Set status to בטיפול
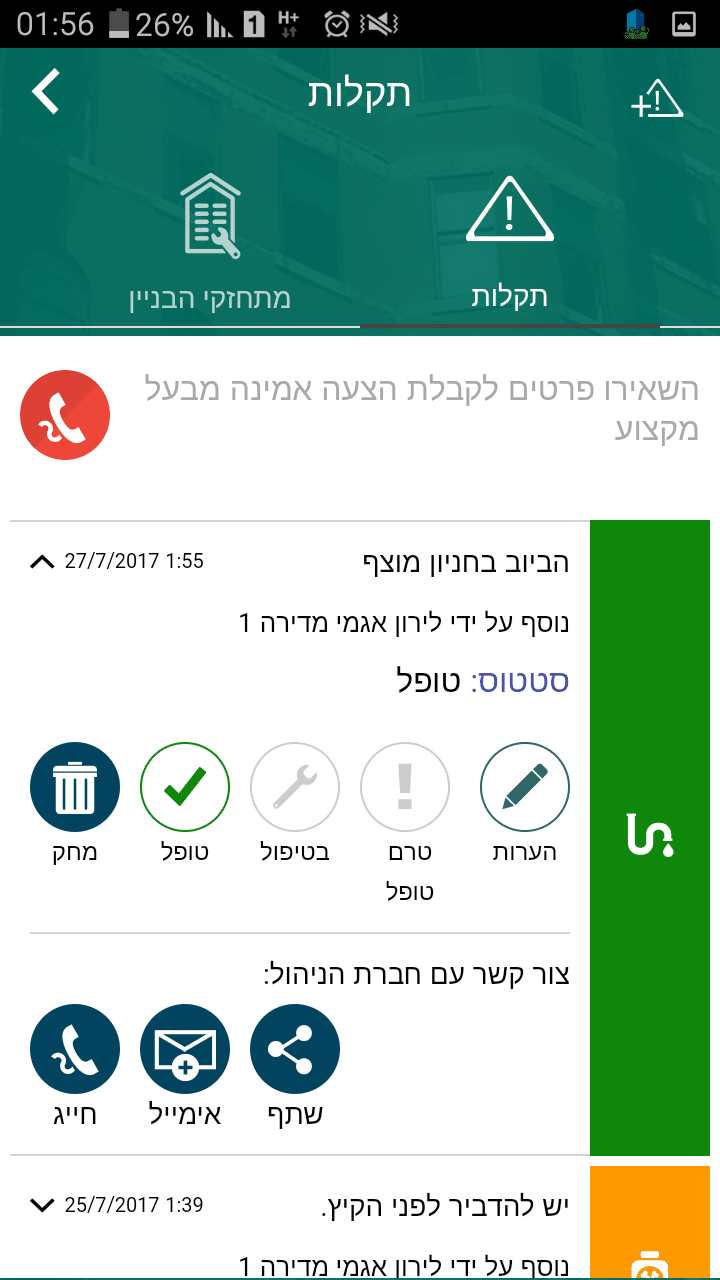720x1280 pixels. click(x=295, y=787)
